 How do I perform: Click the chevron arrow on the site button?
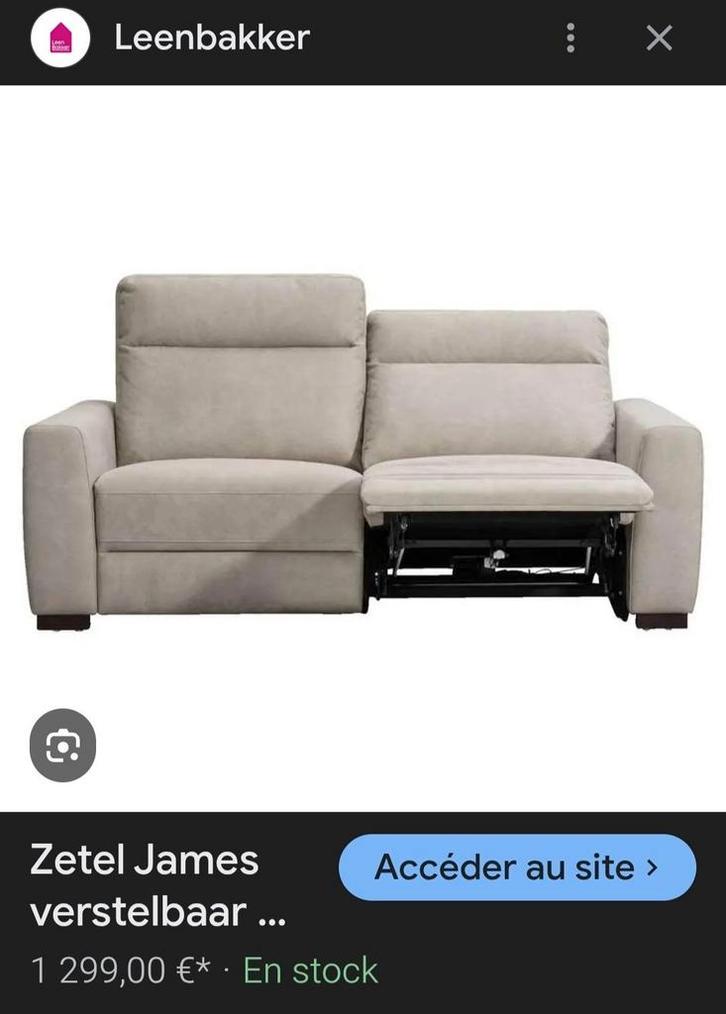coord(651,867)
